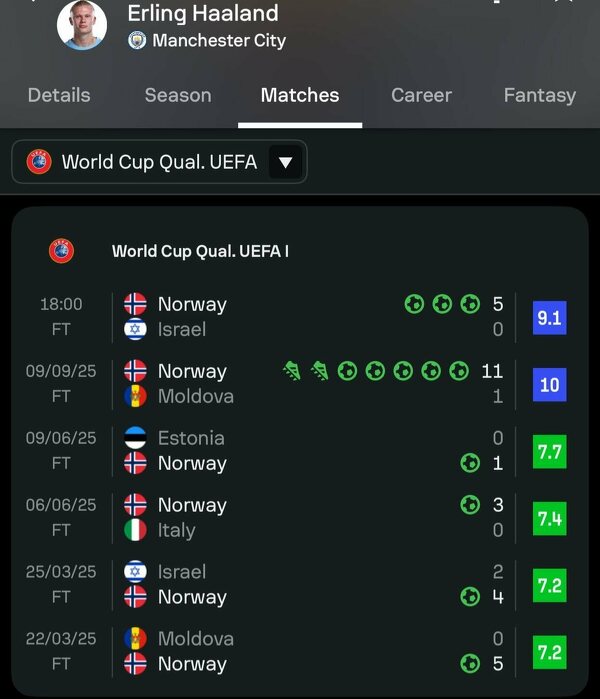Screen dimensions: 600x699
Task: Select the Matches tab
Action: (300, 95)
